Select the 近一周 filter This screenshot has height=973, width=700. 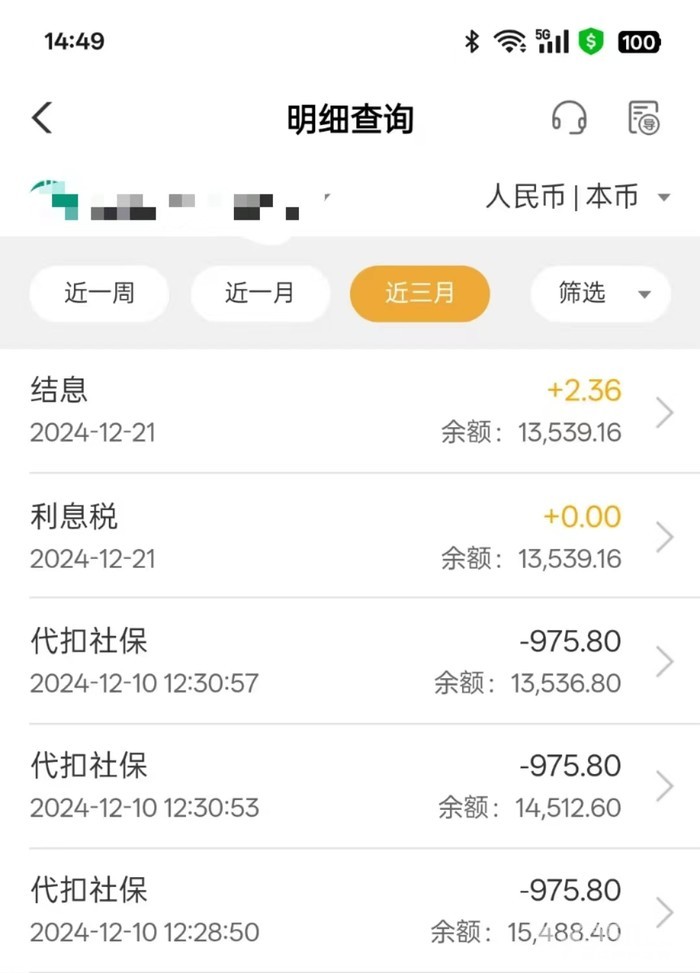[x=99, y=293]
